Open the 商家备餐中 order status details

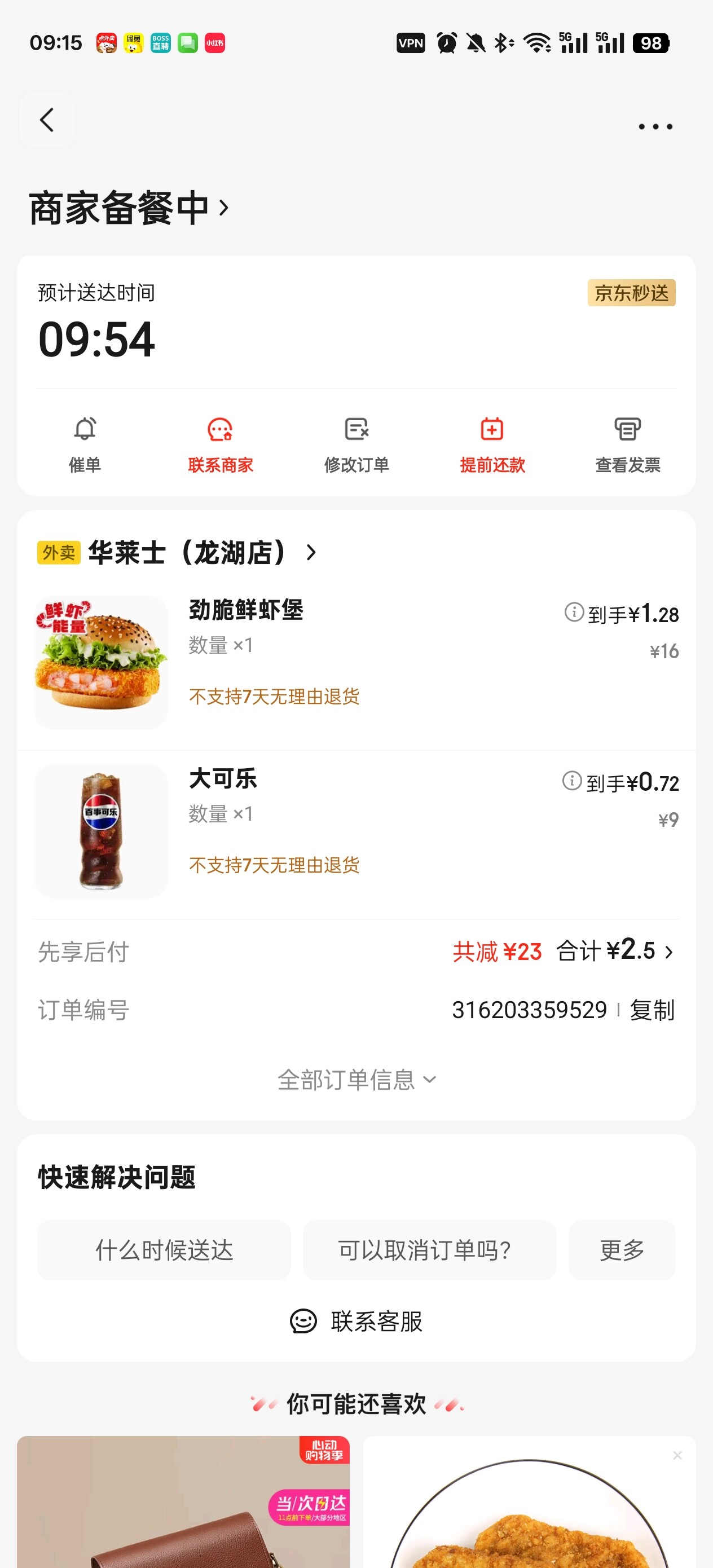click(129, 208)
